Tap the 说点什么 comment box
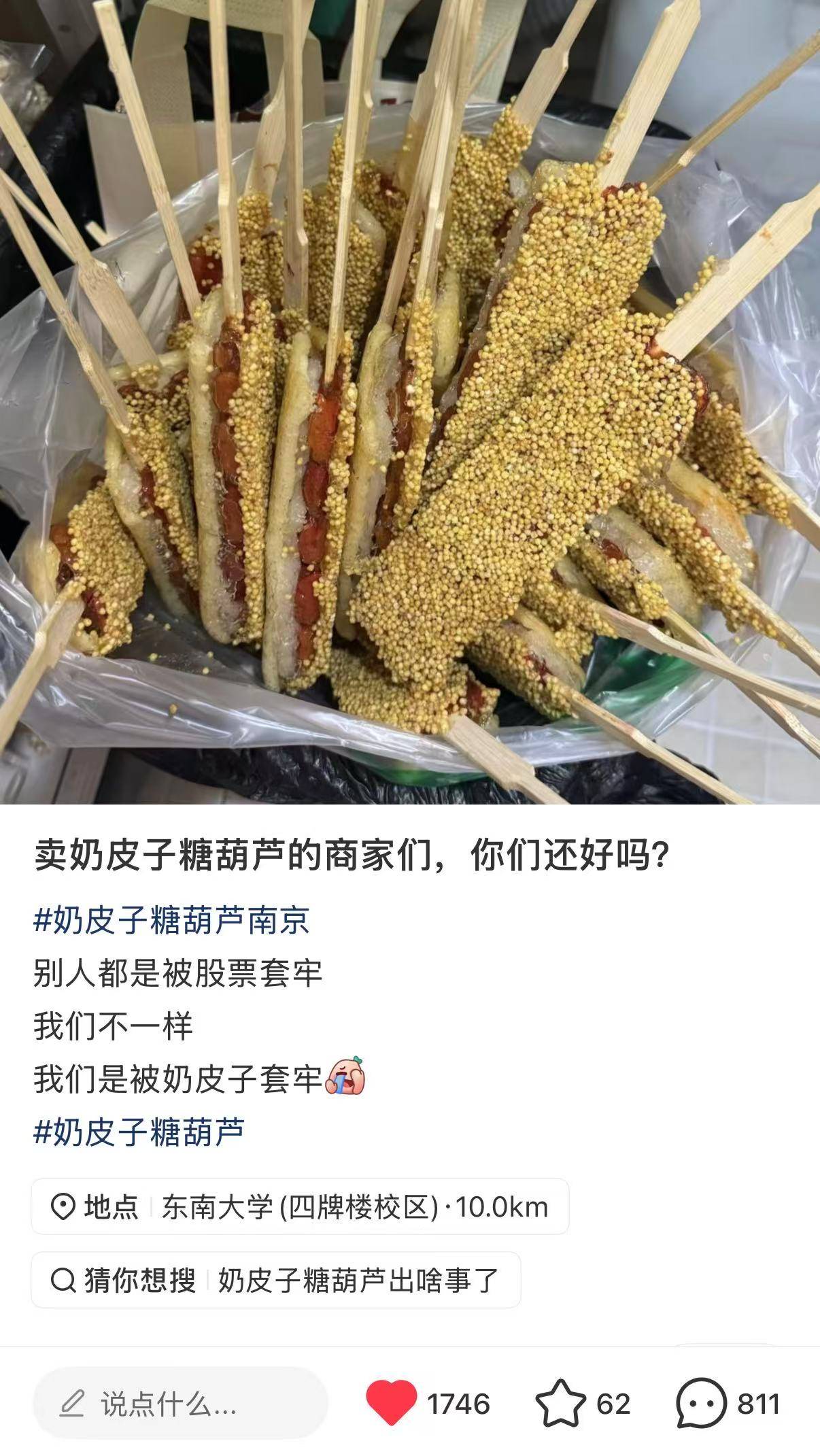820x1456 pixels. [x=180, y=1403]
